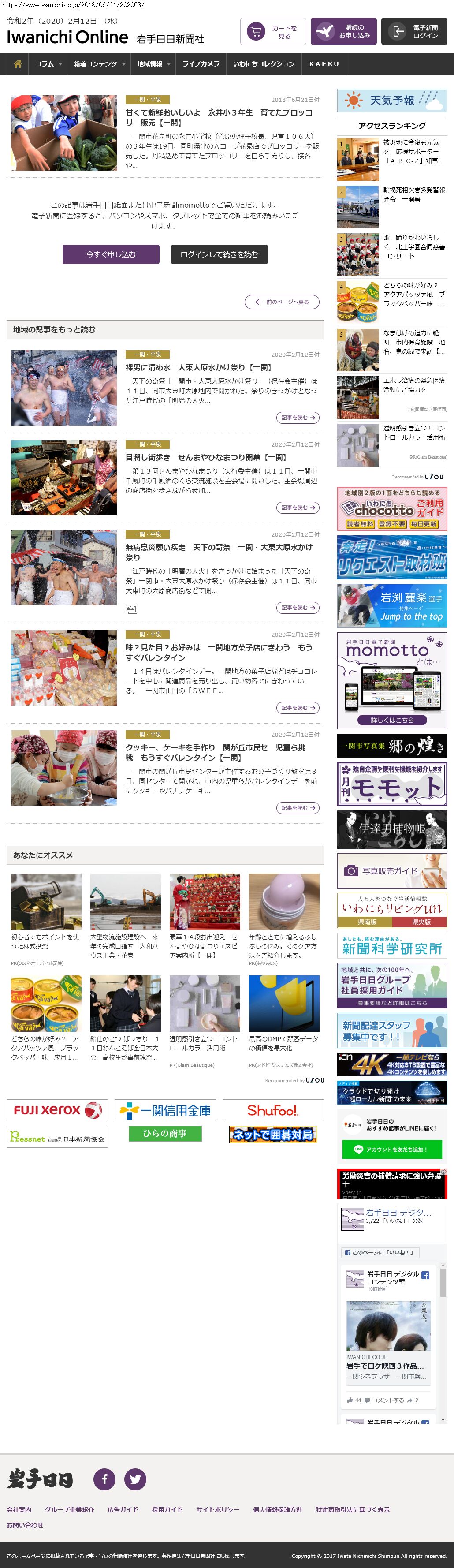This screenshot has height=1568, width=454.
Task: Open お問い合わせ footer link
Action: pyautogui.click(x=25, y=1525)
